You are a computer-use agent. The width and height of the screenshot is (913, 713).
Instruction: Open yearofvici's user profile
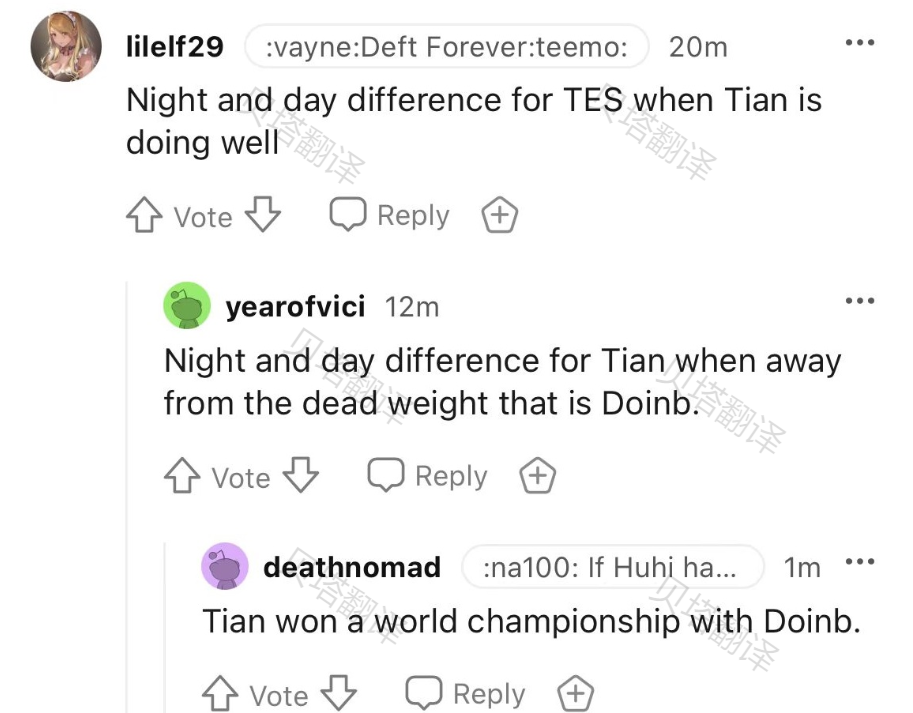295,306
